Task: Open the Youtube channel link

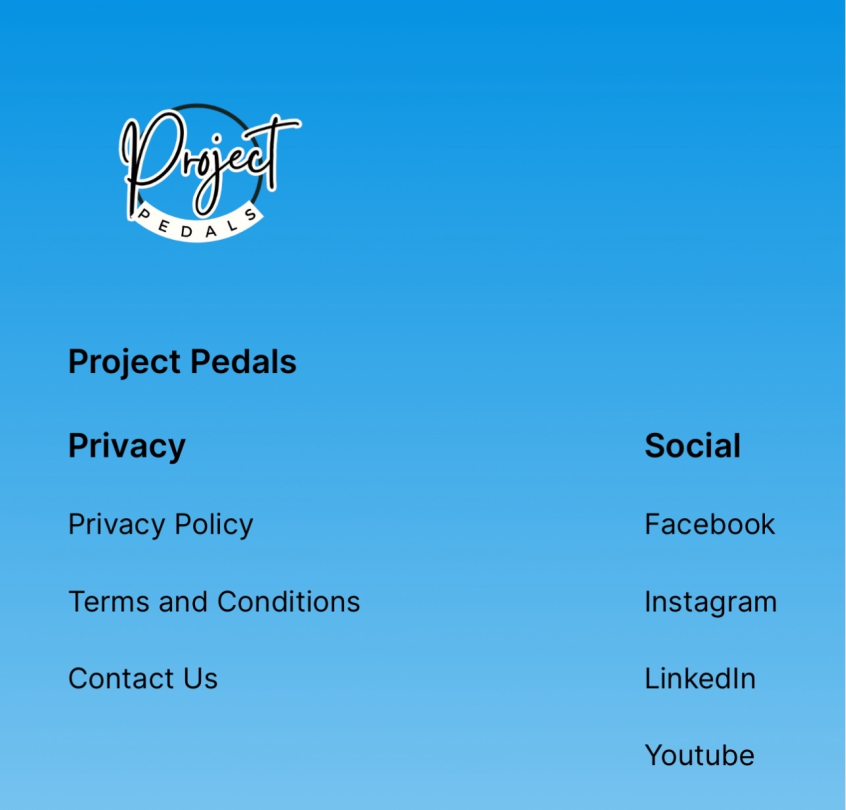Action: pos(699,755)
